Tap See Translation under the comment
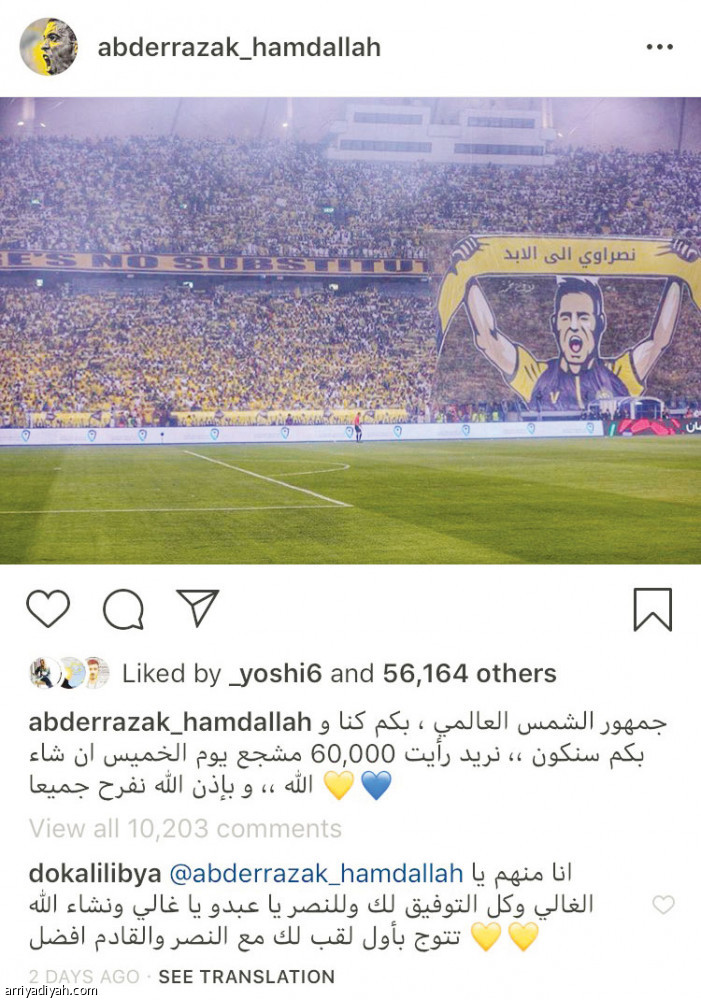The height and width of the screenshot is (1000, 701). [x=246, y=976]
